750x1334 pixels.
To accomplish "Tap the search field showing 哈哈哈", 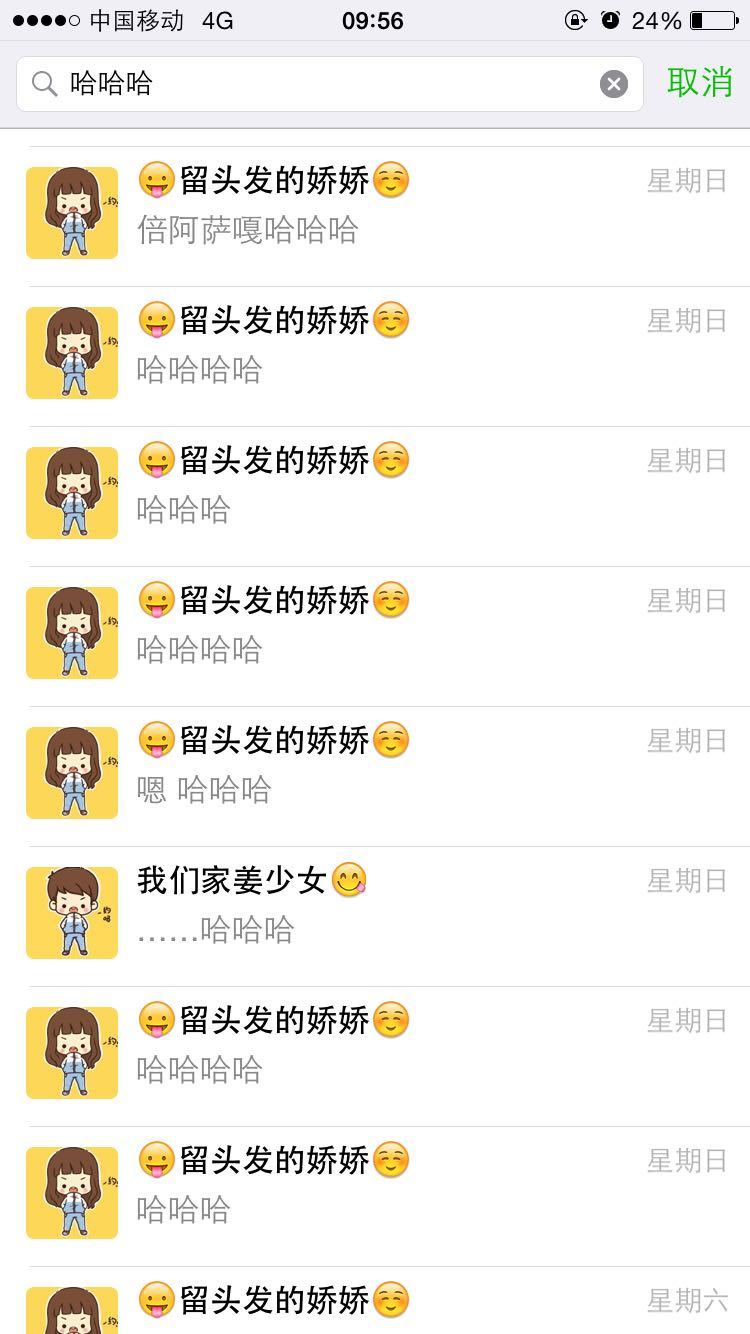I will pos(300,83).
